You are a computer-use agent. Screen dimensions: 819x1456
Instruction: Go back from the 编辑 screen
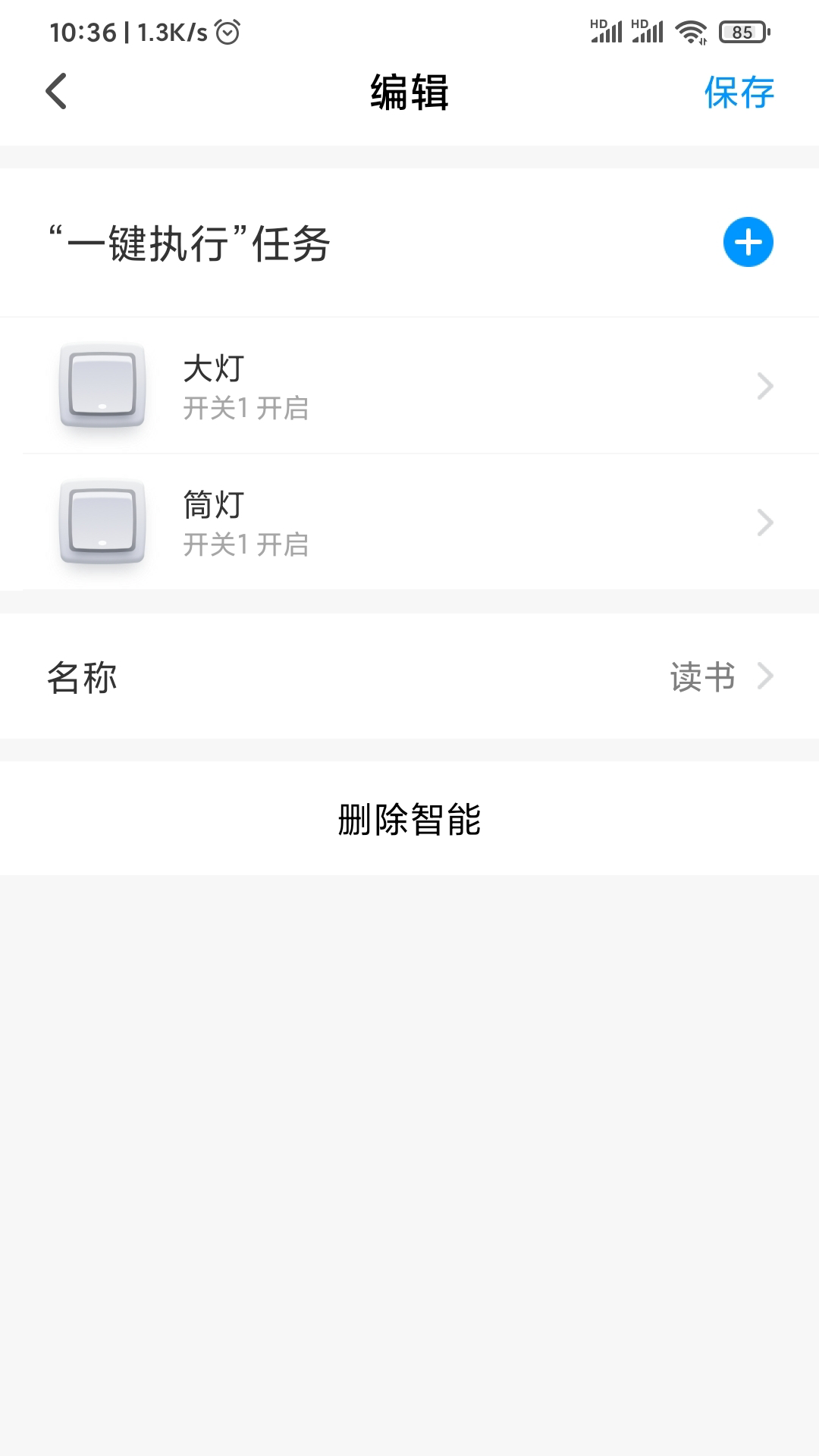click(57, 92)
